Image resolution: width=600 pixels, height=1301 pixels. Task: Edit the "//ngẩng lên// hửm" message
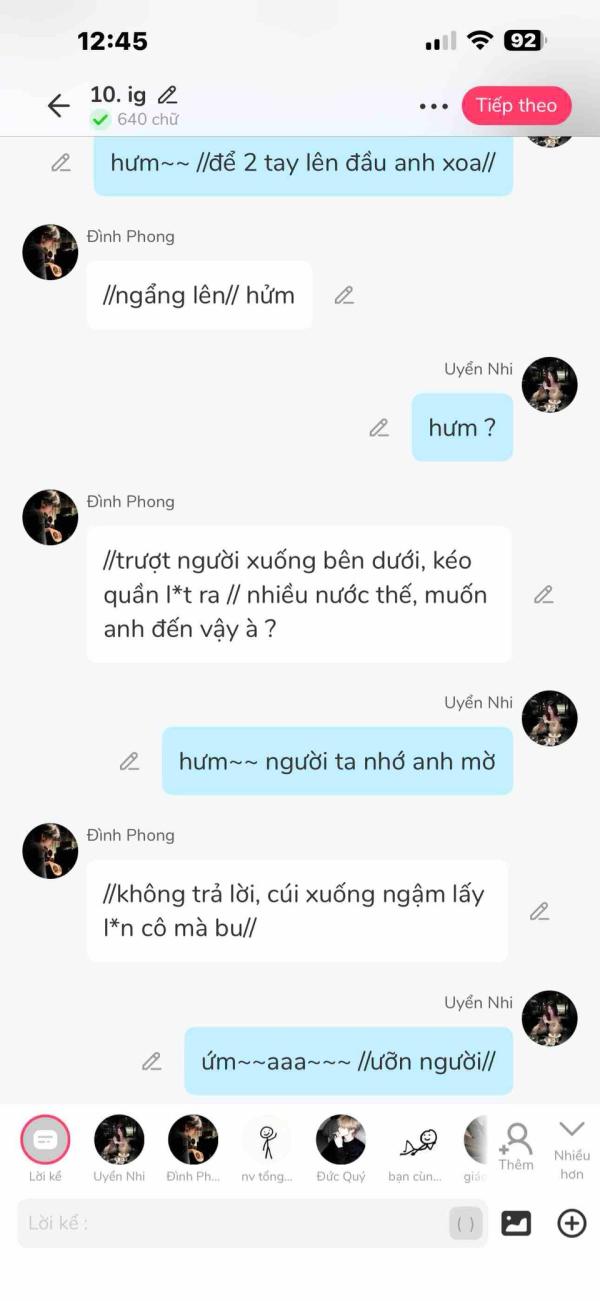pyautogui.click(x=344, y=295)
